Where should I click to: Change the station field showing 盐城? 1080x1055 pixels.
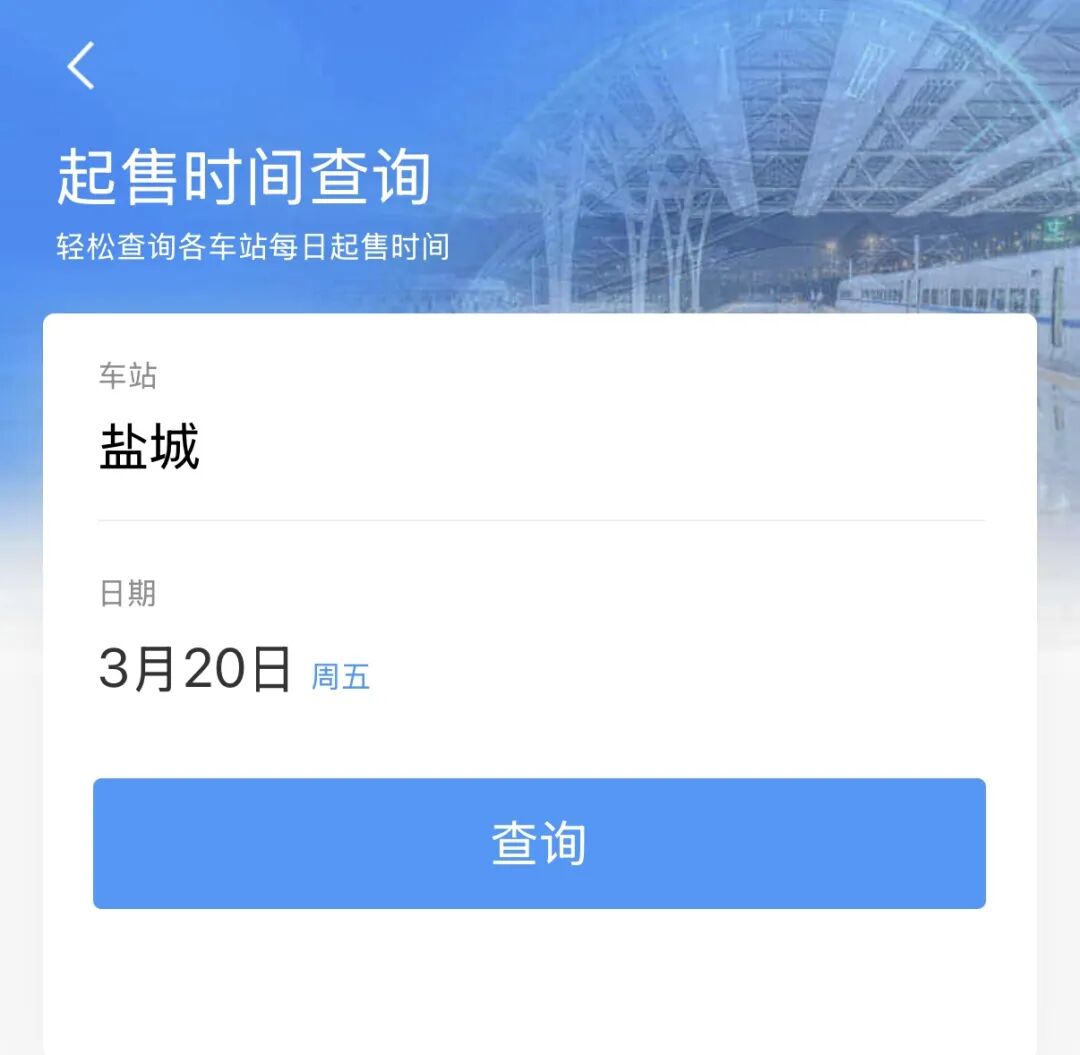150,447
